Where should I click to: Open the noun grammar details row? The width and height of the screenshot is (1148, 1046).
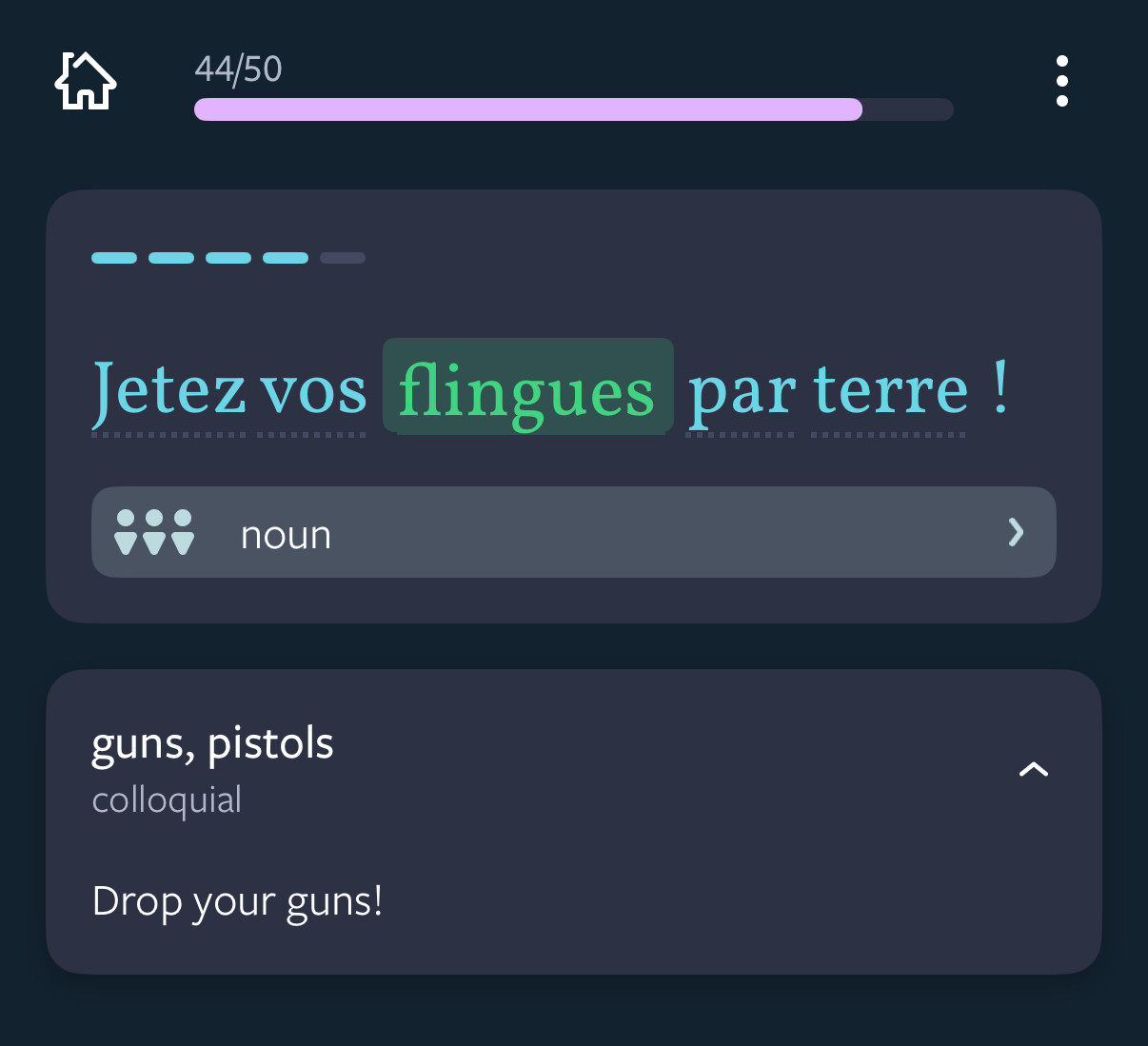click(x=573, y=533)
